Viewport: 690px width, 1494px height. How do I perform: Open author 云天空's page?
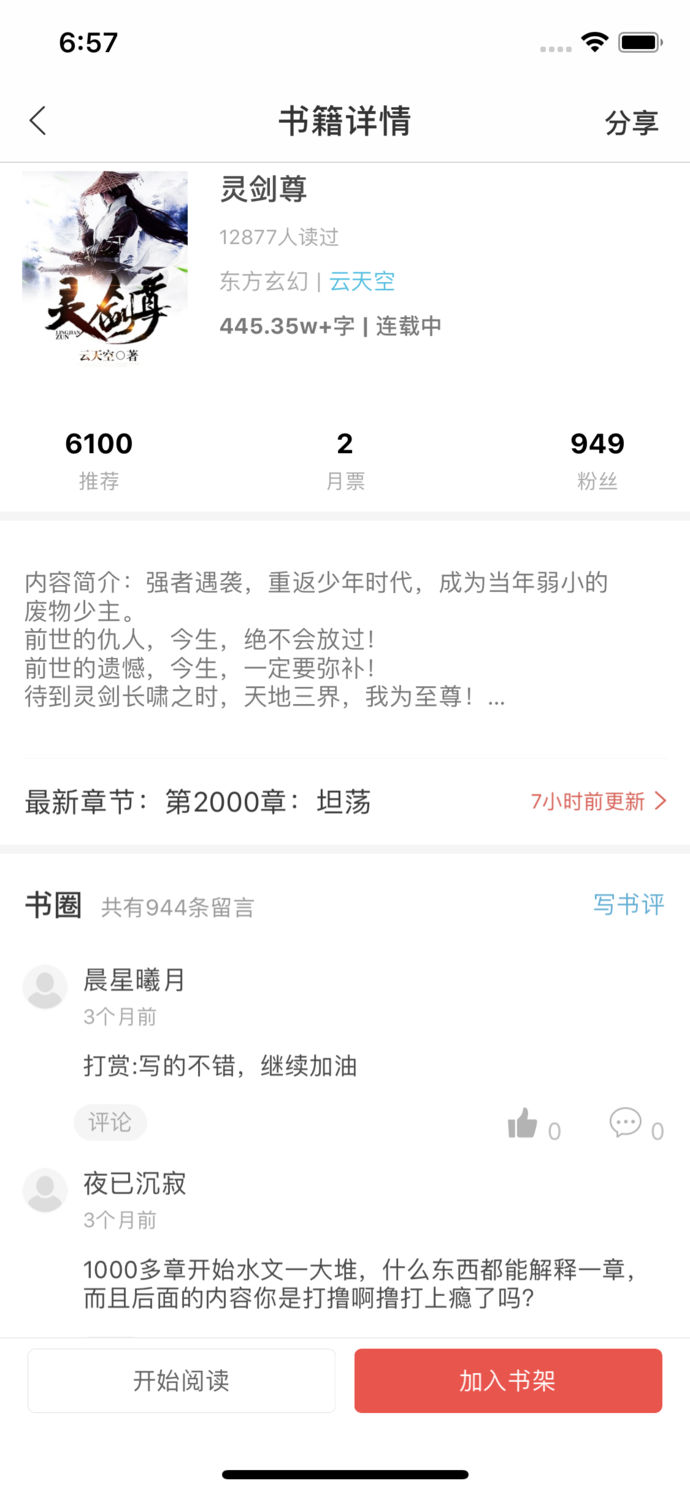tap(362, 282)
